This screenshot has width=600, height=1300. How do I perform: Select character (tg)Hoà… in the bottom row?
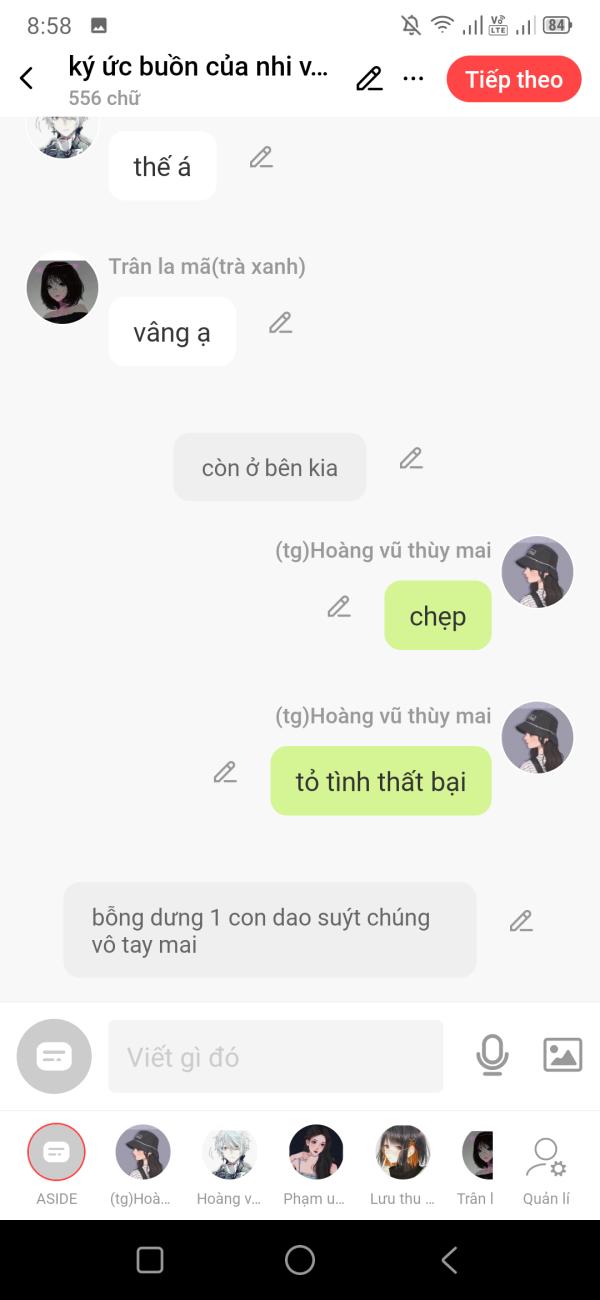pyautogui.click(x=143, y=1164)
